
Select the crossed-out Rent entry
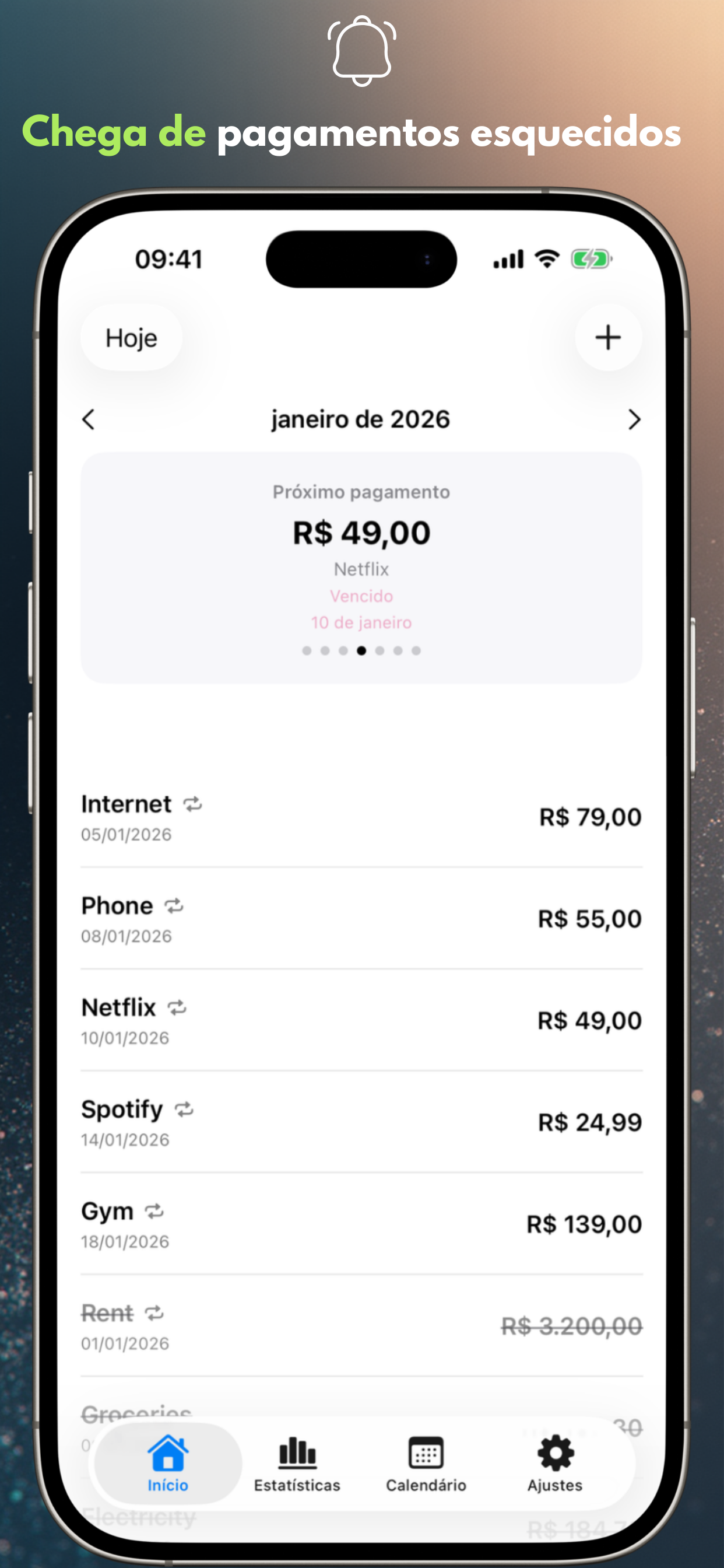coord(362,1326)
